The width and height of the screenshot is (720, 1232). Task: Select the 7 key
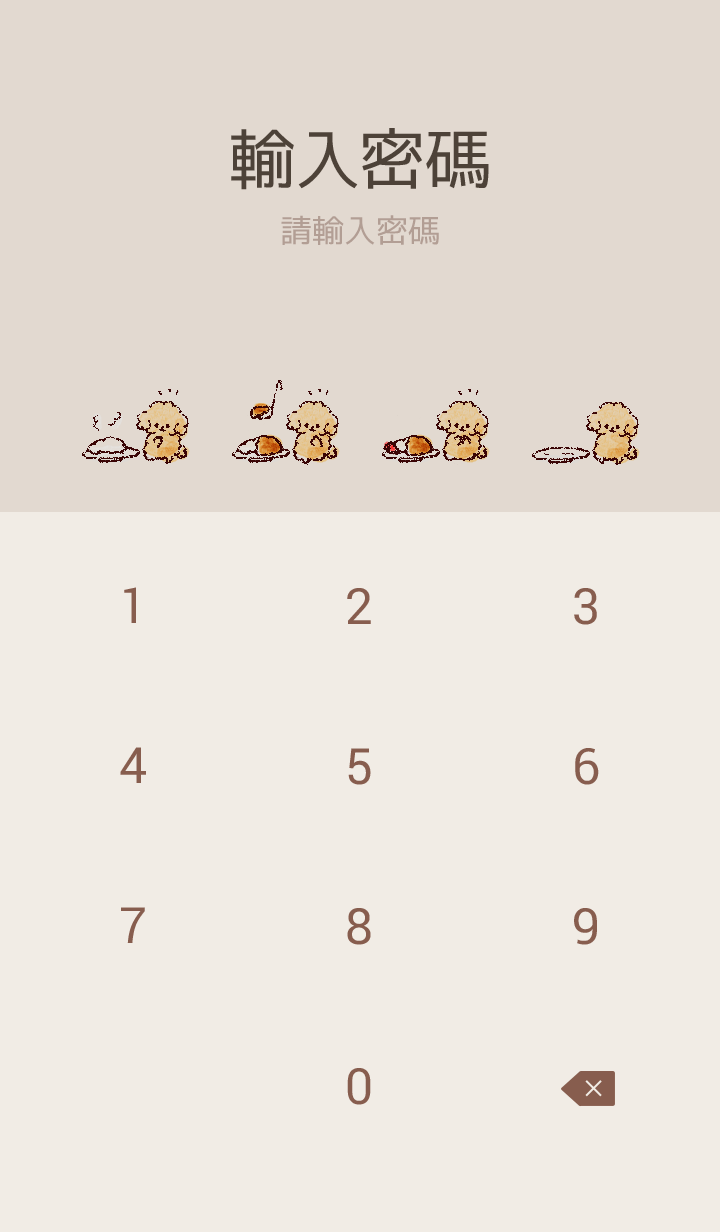132,927
